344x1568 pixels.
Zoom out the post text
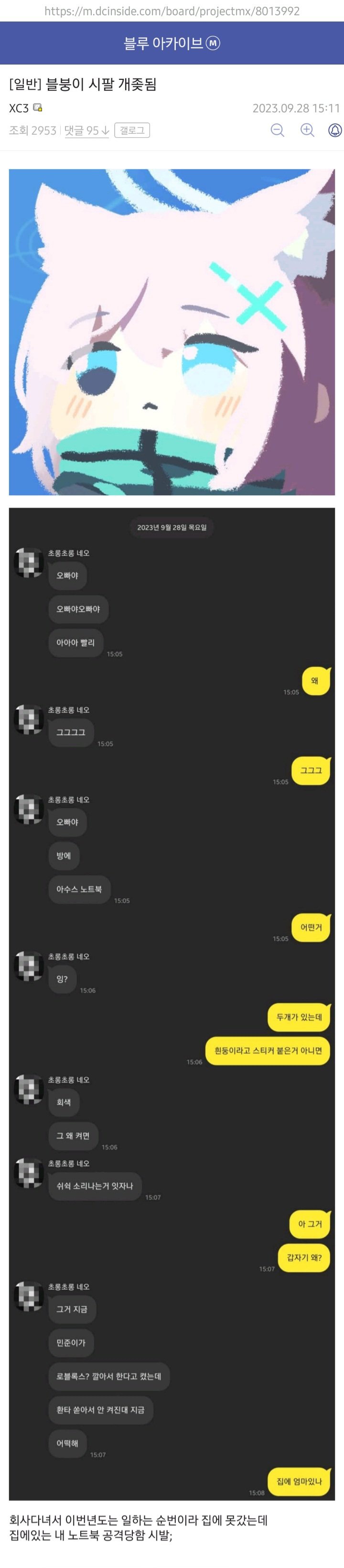pos(278,130)
